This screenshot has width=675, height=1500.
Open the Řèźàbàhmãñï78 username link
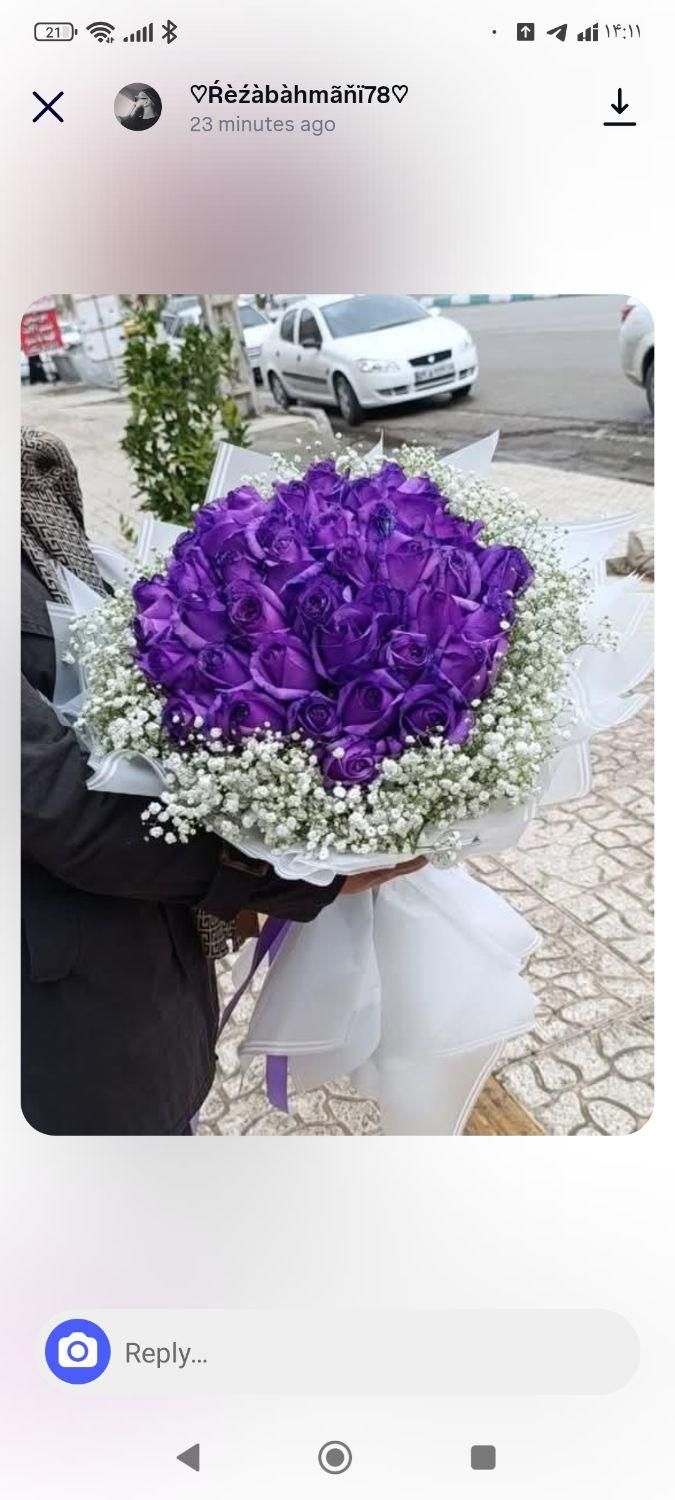pyautogui.click(x=299, y=95)
